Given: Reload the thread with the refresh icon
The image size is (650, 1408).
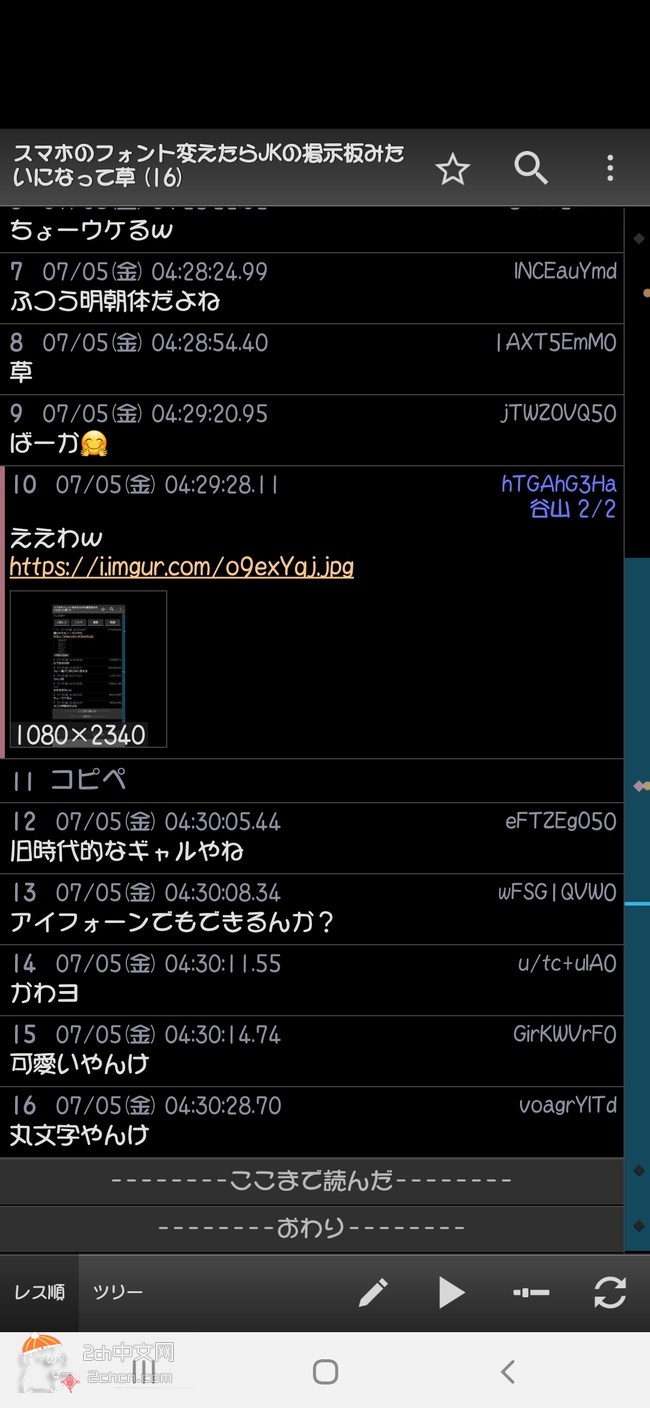Looking at the screenshot, I should (609, 1293).
